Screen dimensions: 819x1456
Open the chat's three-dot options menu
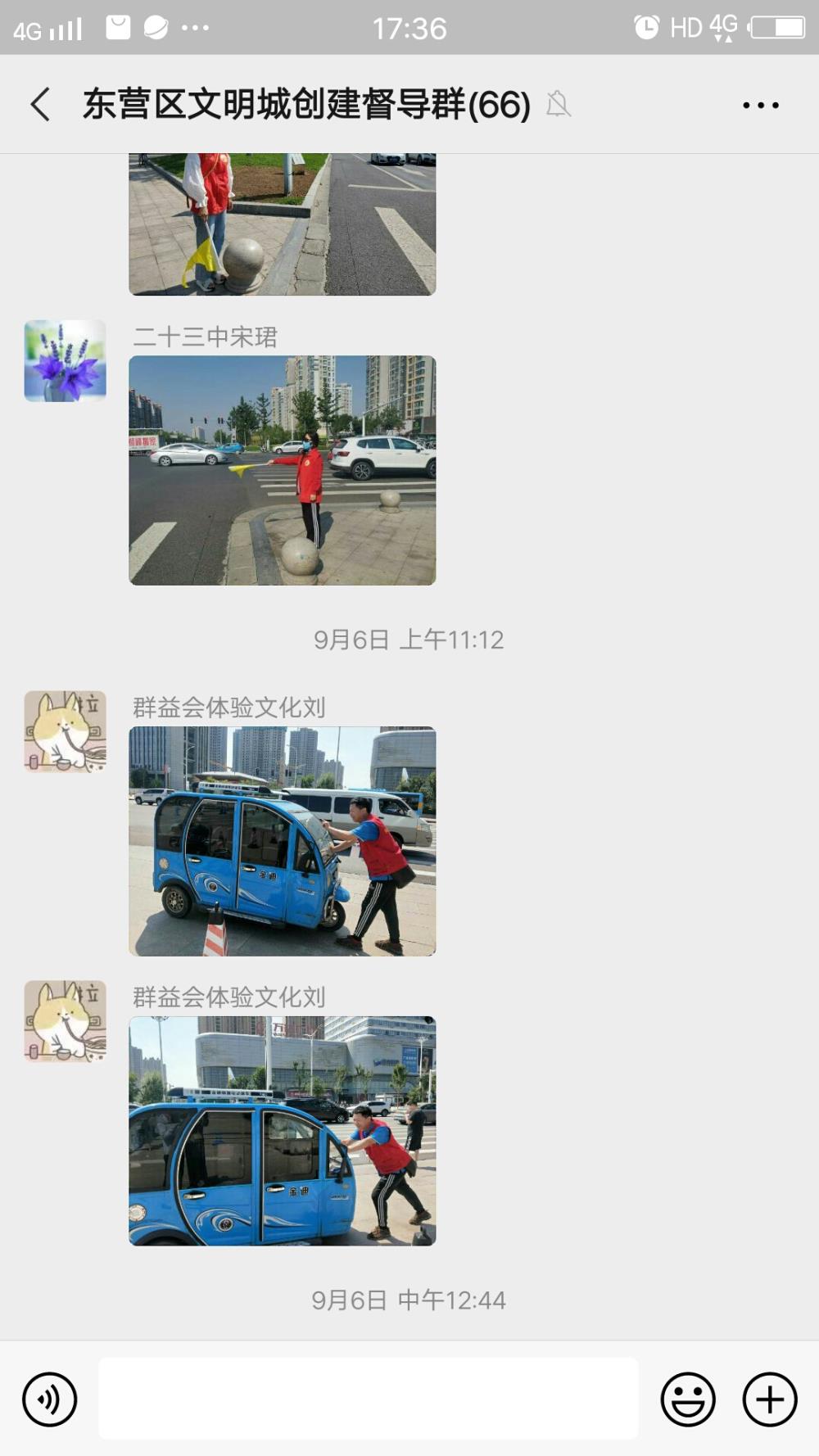coord(761,105)
